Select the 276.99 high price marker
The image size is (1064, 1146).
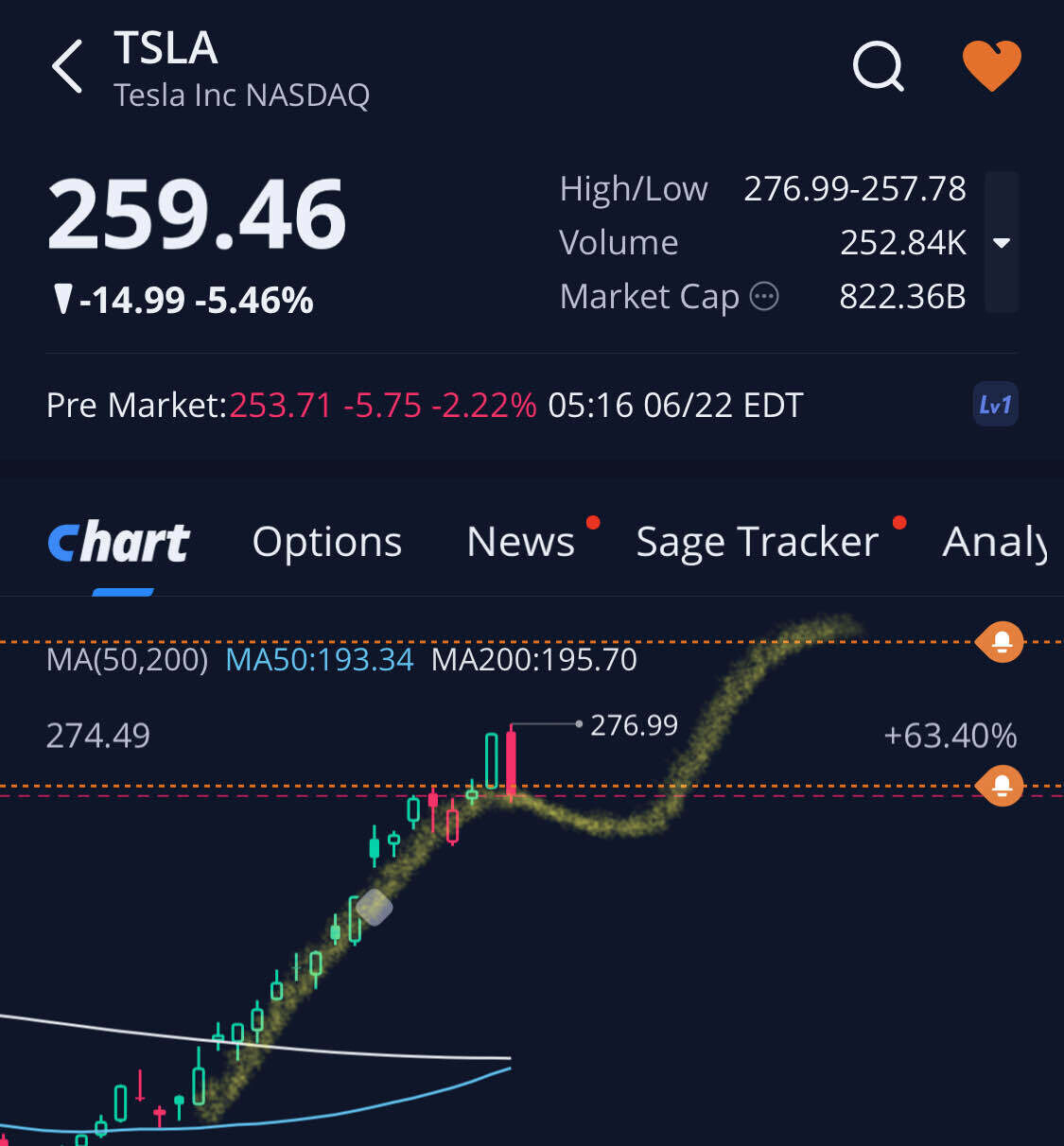[x=635, y=725]
